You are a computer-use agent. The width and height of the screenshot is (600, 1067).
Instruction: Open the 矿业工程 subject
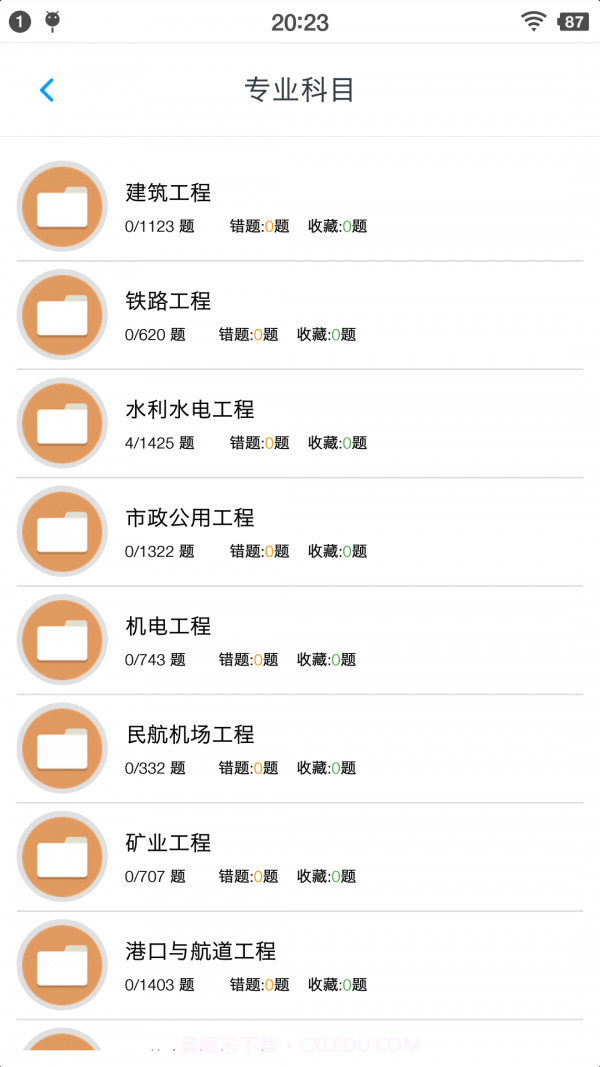click(x=168, y=843)
